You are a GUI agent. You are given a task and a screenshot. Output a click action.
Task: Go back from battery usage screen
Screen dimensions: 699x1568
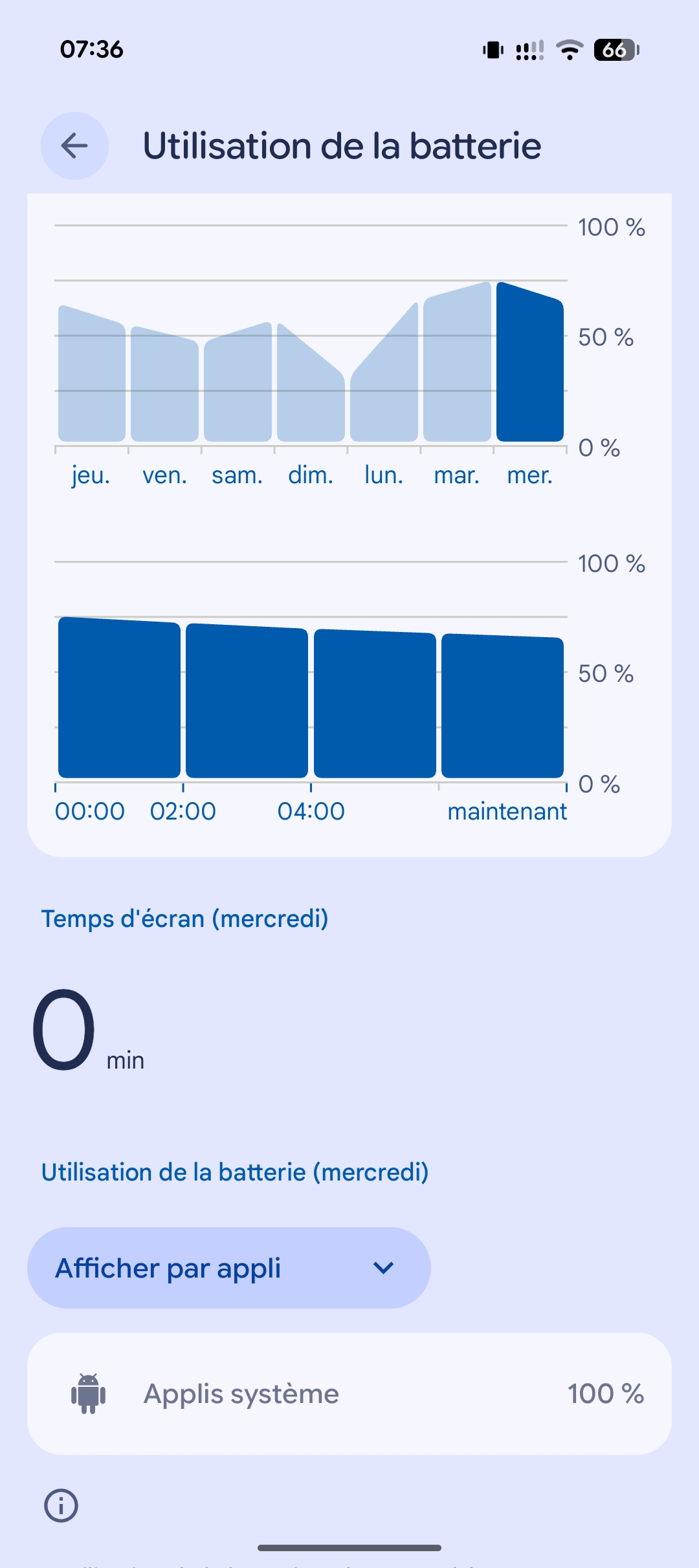(74, 146)
